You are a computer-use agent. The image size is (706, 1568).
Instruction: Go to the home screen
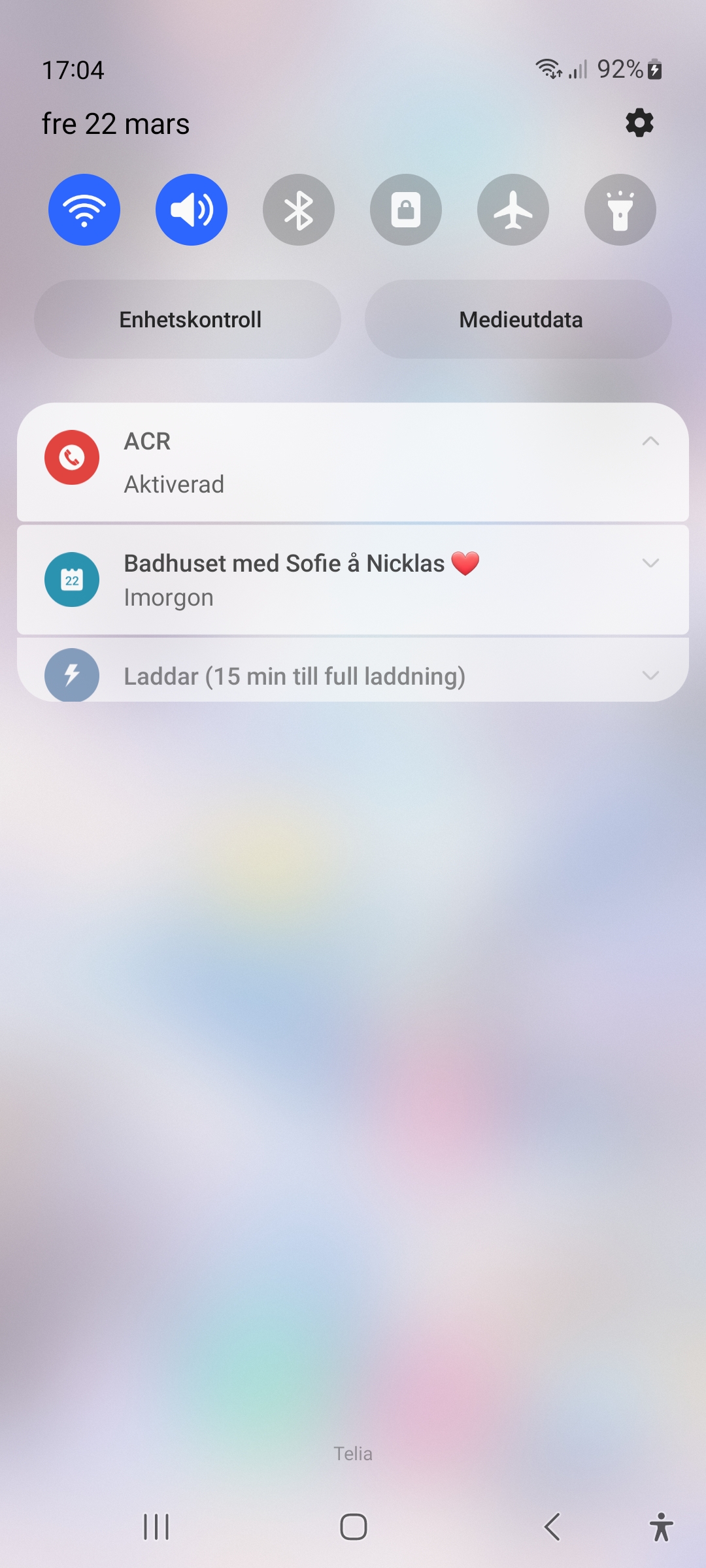353,1527
